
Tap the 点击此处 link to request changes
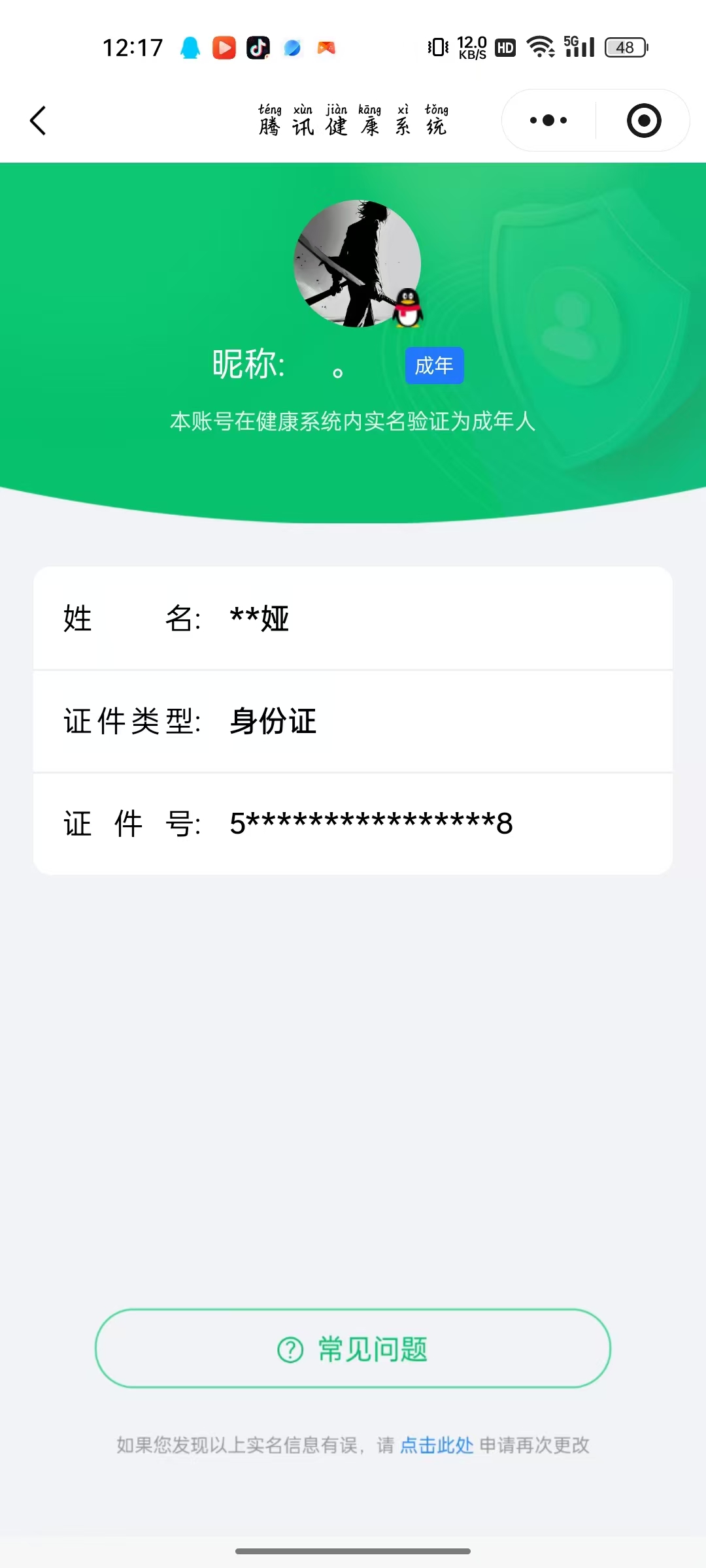tap(435, 1445)
